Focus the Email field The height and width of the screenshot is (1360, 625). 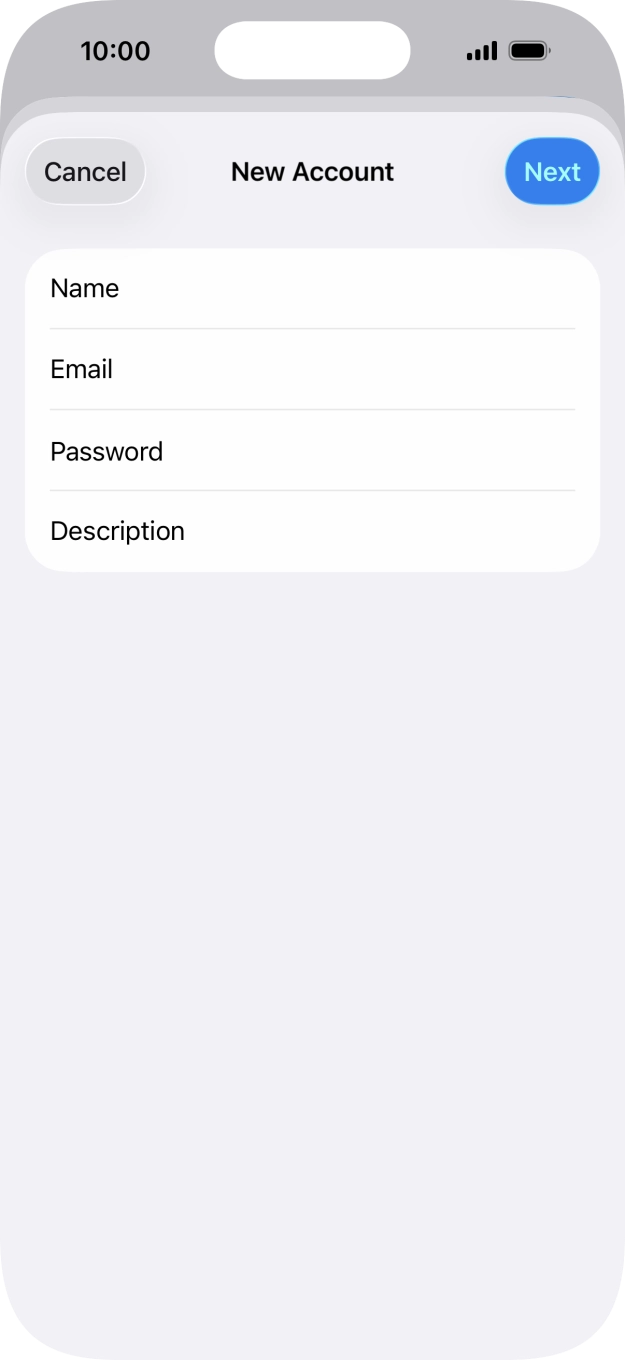tap(312, 370)
